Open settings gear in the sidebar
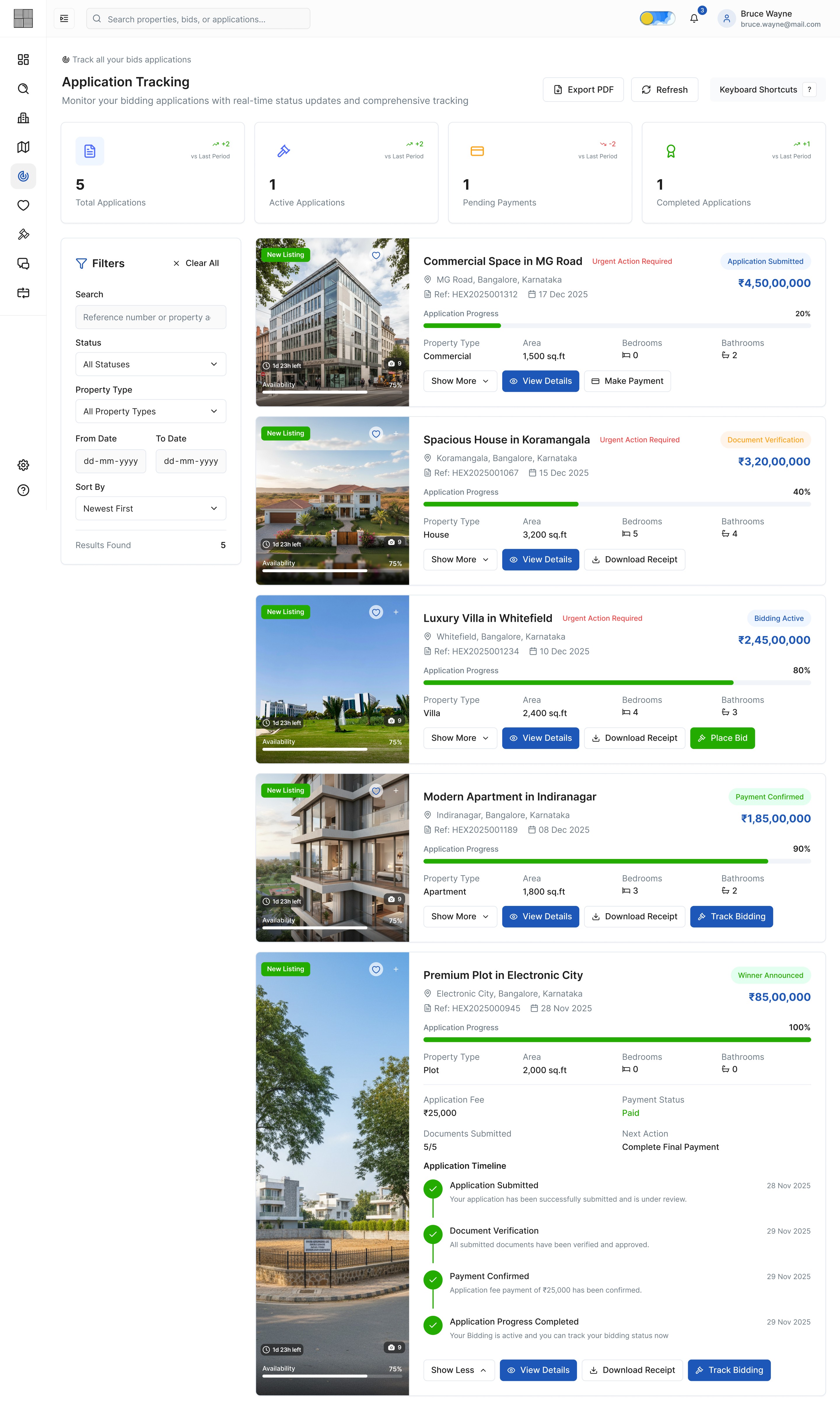The width and height of the screenshot is (840, 1425). click(23, 465)
